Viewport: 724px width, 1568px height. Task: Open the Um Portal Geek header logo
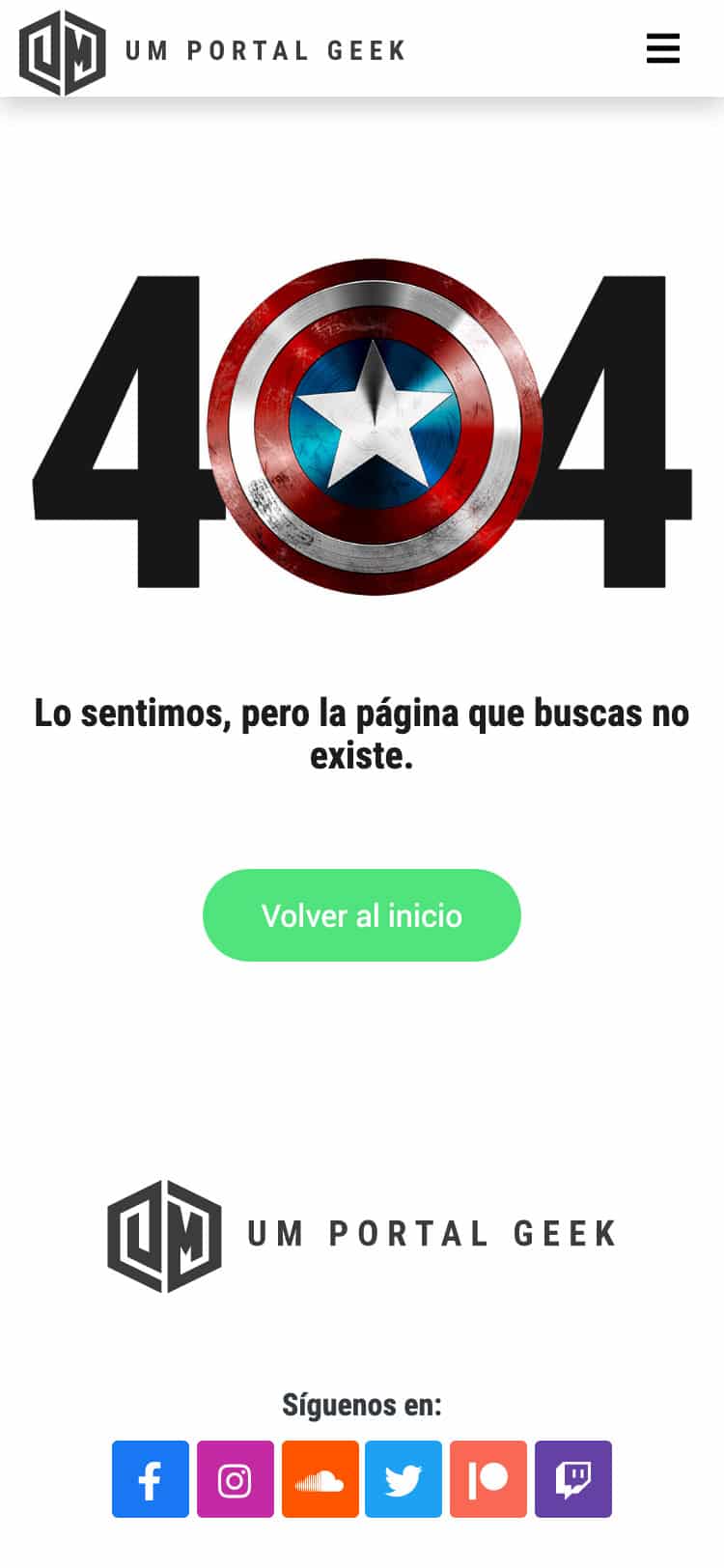pyautogui.click(x=212, y=51)
